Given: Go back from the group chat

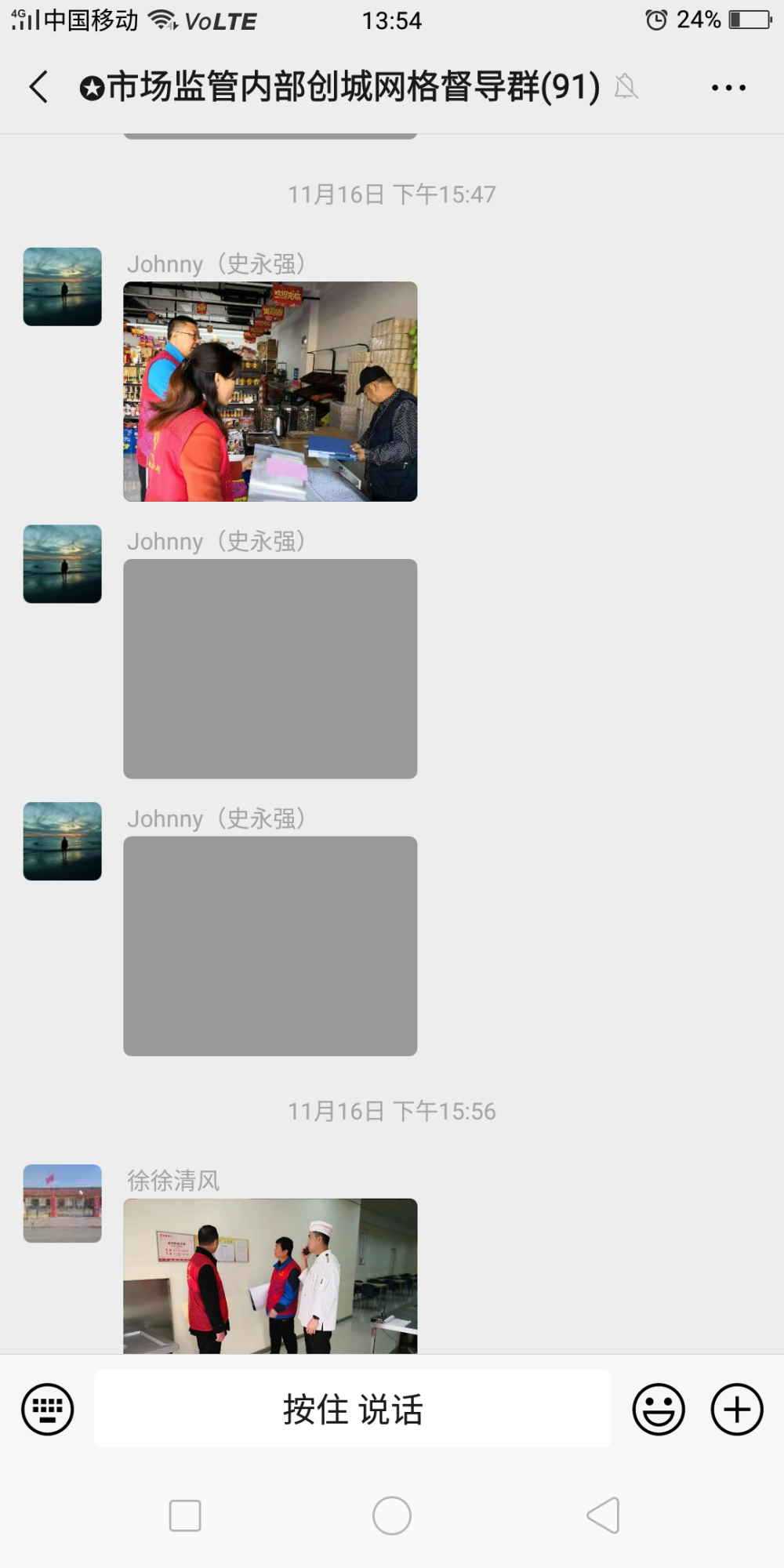Looking at the screenshot, I should (x=38, y=86).
